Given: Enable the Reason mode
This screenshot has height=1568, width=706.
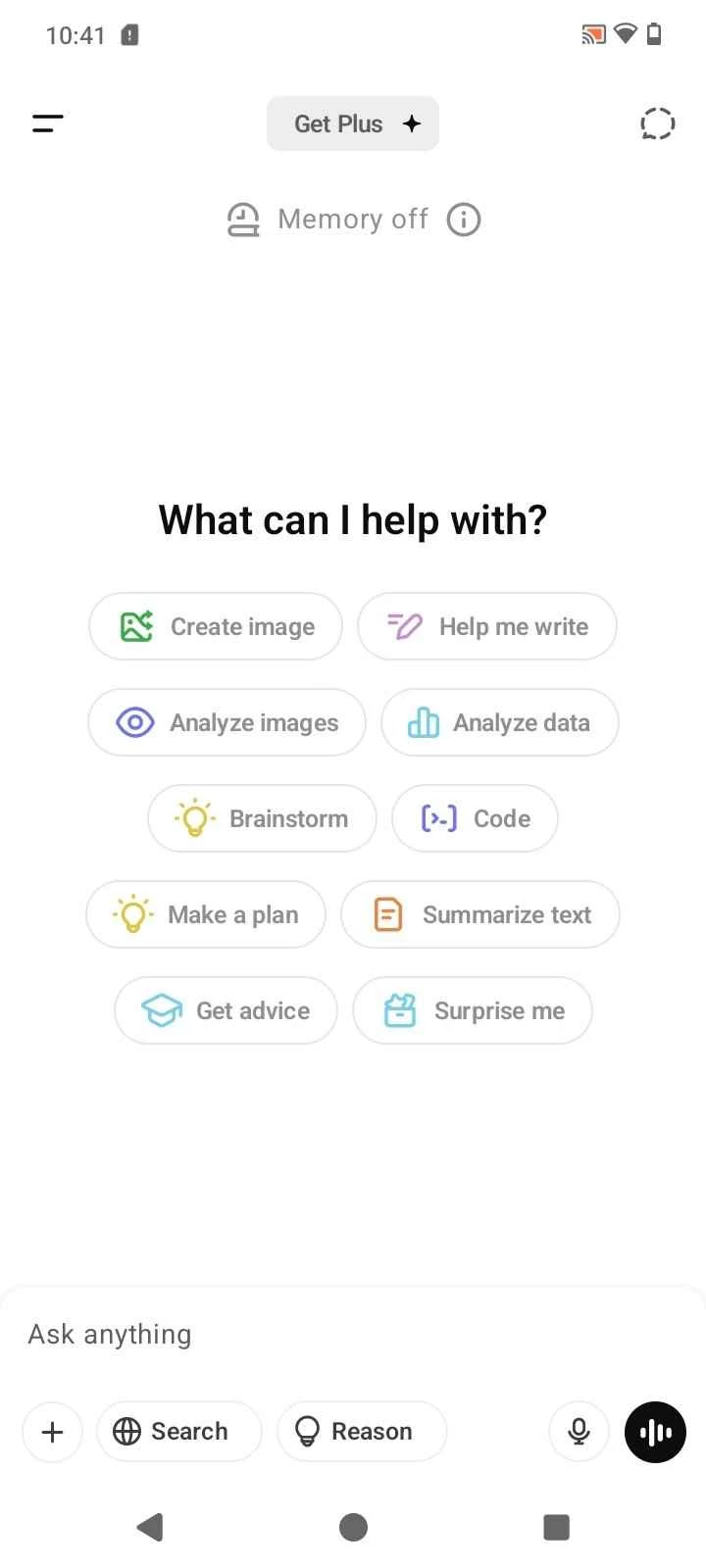Looking at the screenshot, I should (x=361, y=1432).
